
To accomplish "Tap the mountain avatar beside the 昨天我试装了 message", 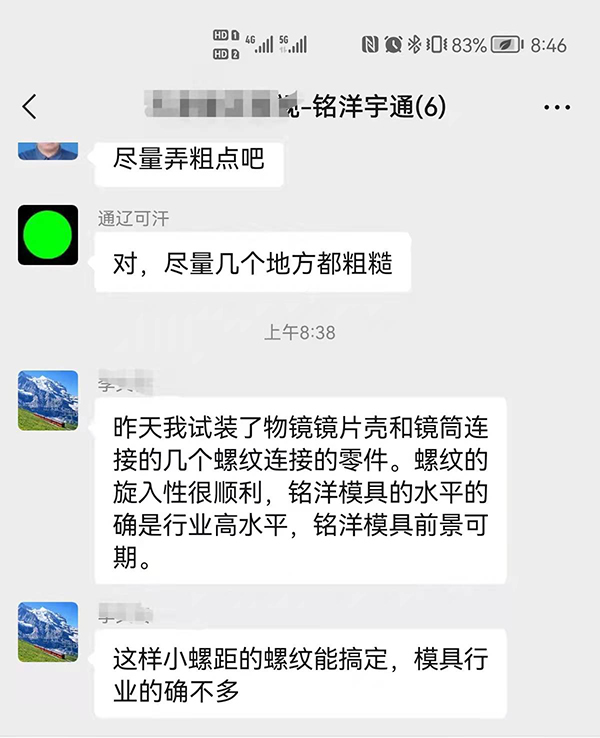I will (48, 400).
